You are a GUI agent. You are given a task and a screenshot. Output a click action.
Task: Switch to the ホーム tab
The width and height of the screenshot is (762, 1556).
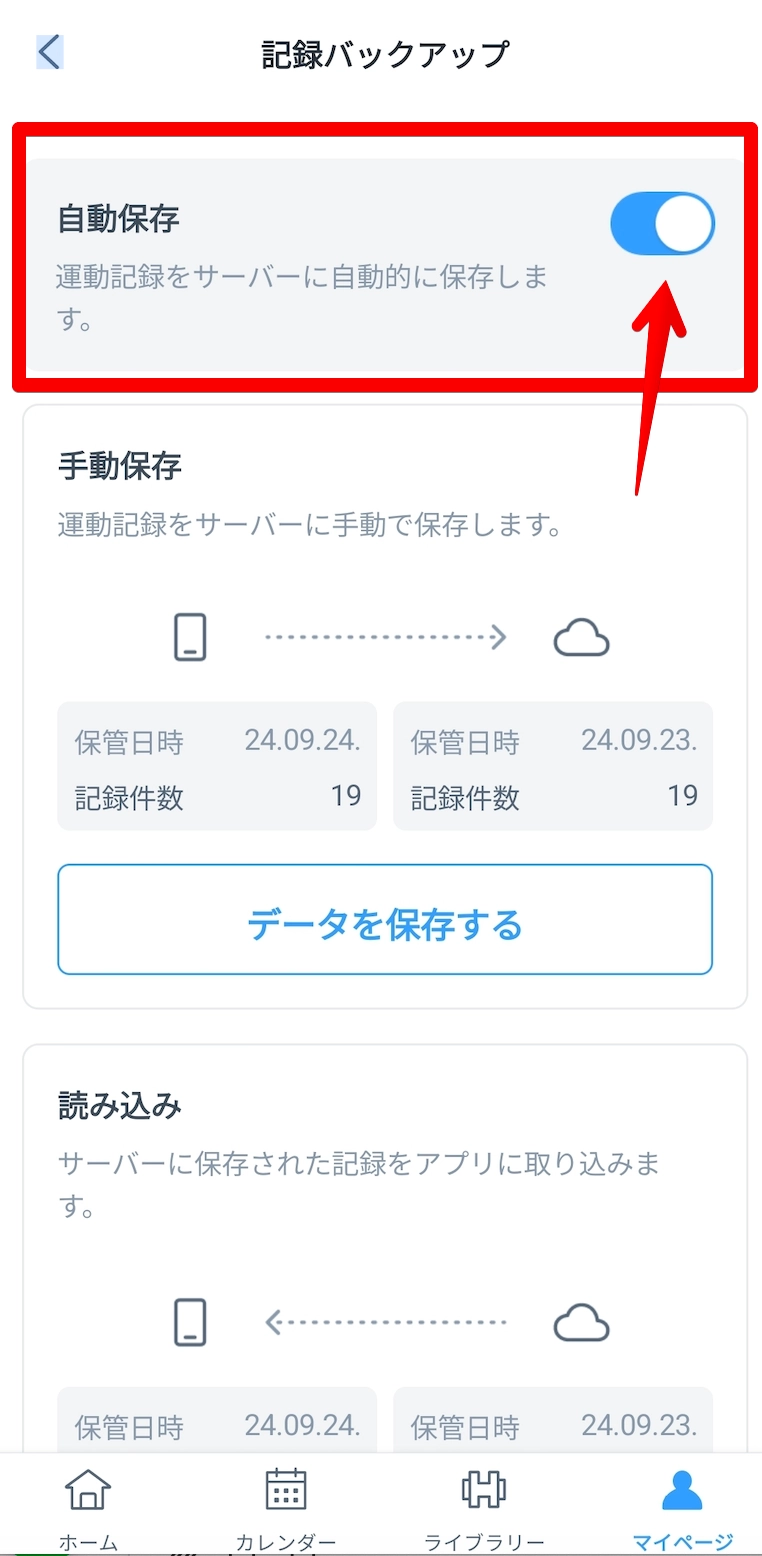[x=88, y=1506]
